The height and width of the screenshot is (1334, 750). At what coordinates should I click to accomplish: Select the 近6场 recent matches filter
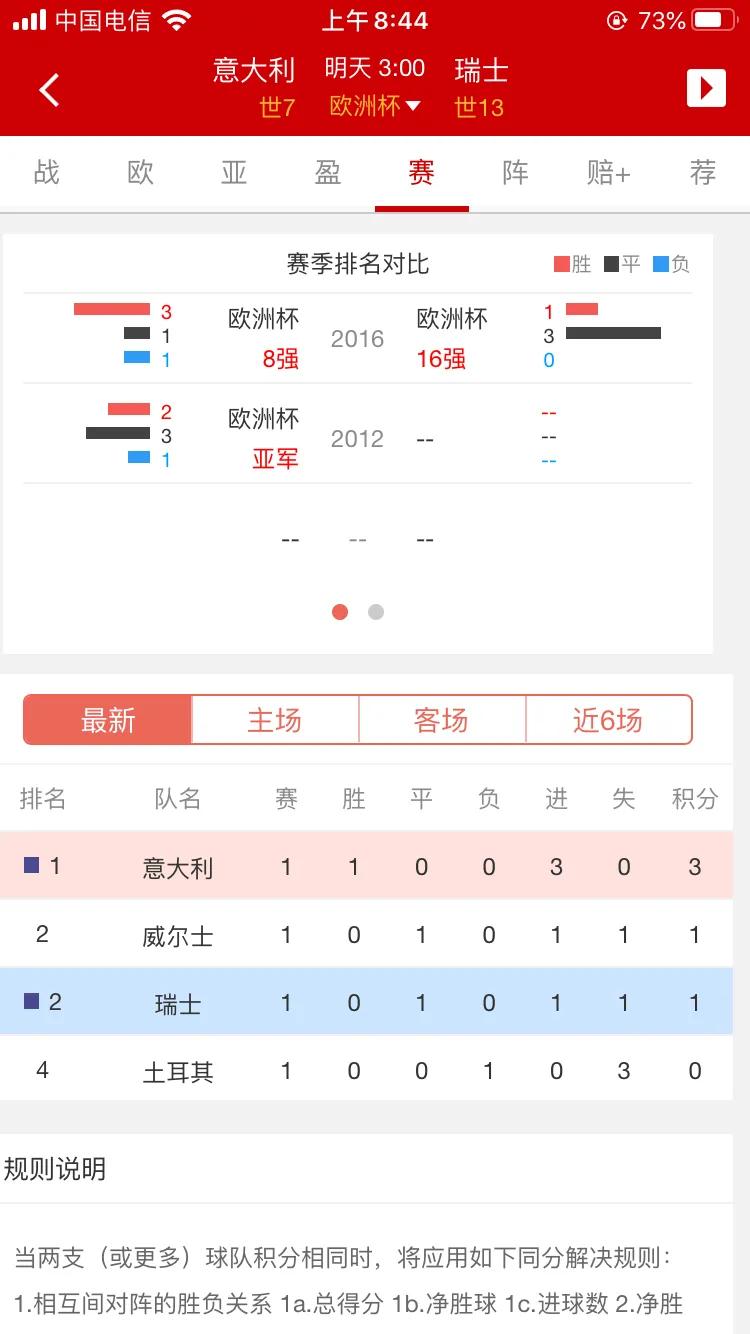coord(608,719)
